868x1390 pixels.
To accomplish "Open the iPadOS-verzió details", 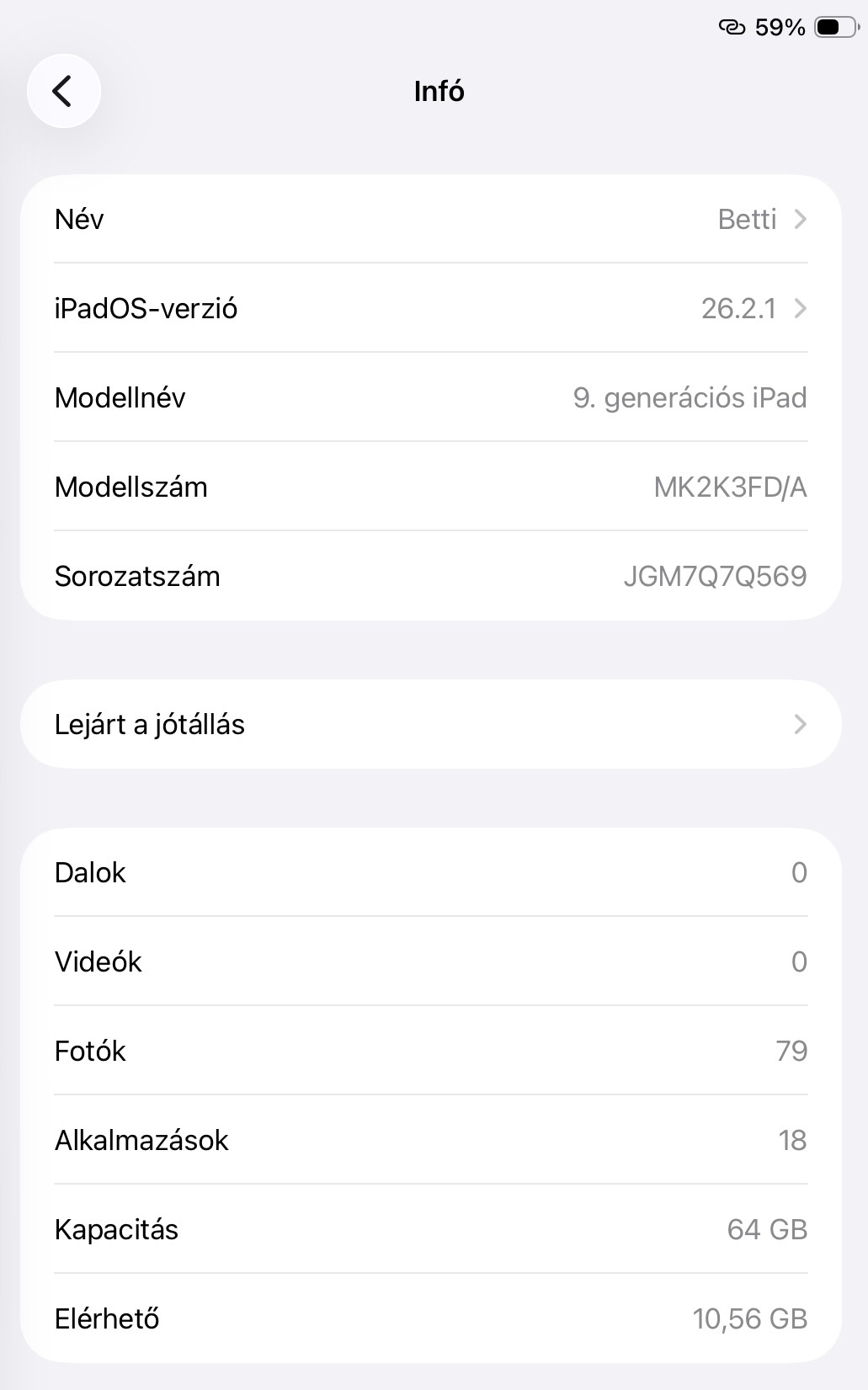I will coord(430,309).
